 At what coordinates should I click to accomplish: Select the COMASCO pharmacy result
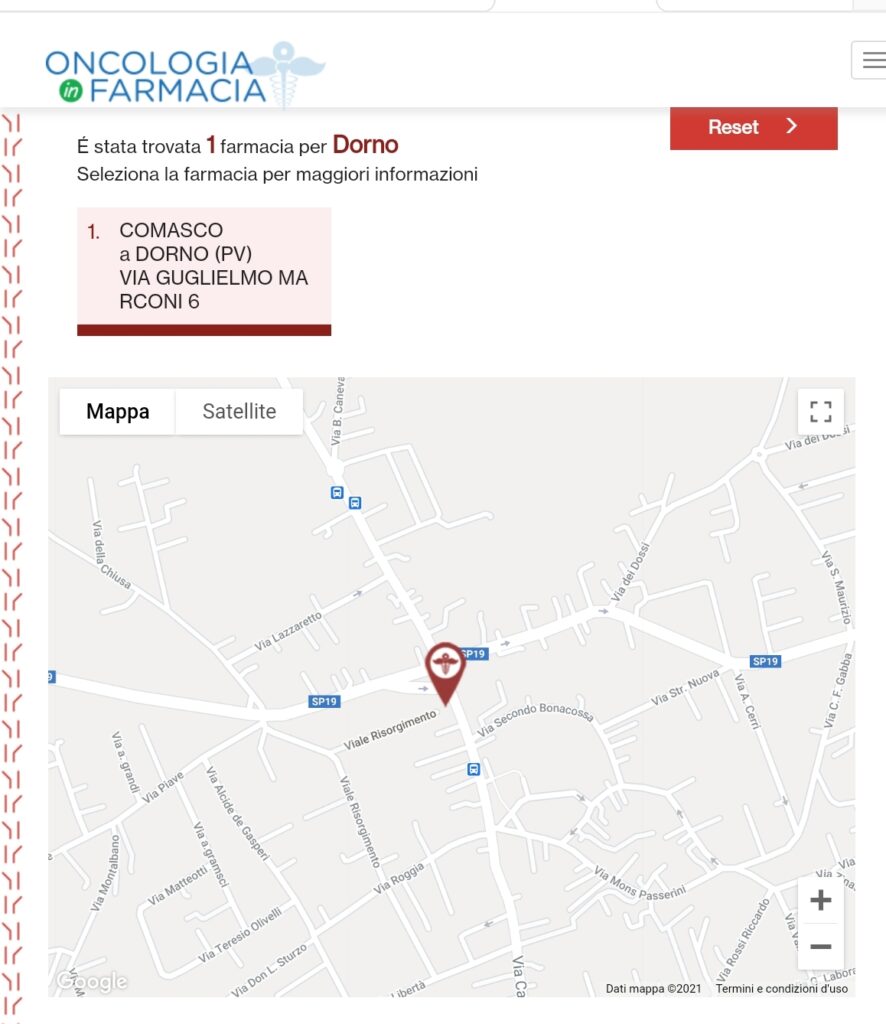point(203,266)
